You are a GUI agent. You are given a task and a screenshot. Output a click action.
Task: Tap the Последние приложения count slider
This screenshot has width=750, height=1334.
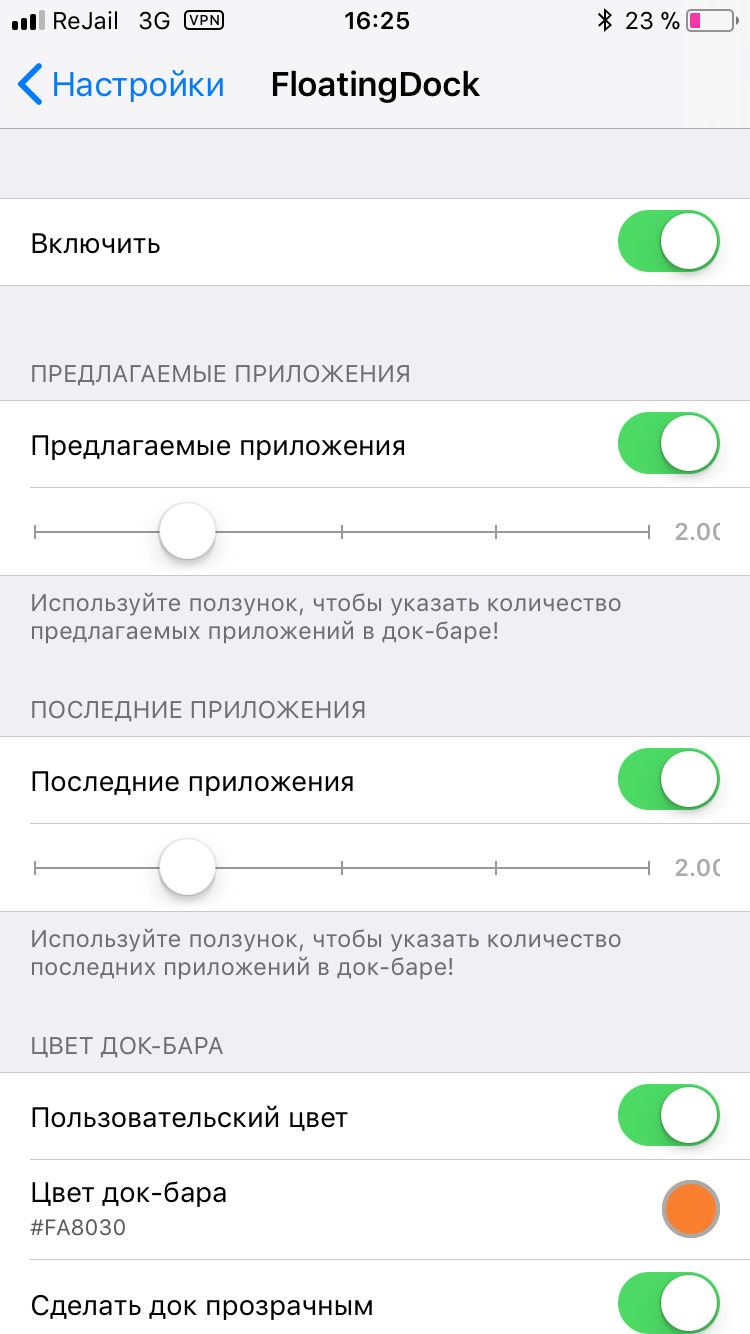point(342,868)
